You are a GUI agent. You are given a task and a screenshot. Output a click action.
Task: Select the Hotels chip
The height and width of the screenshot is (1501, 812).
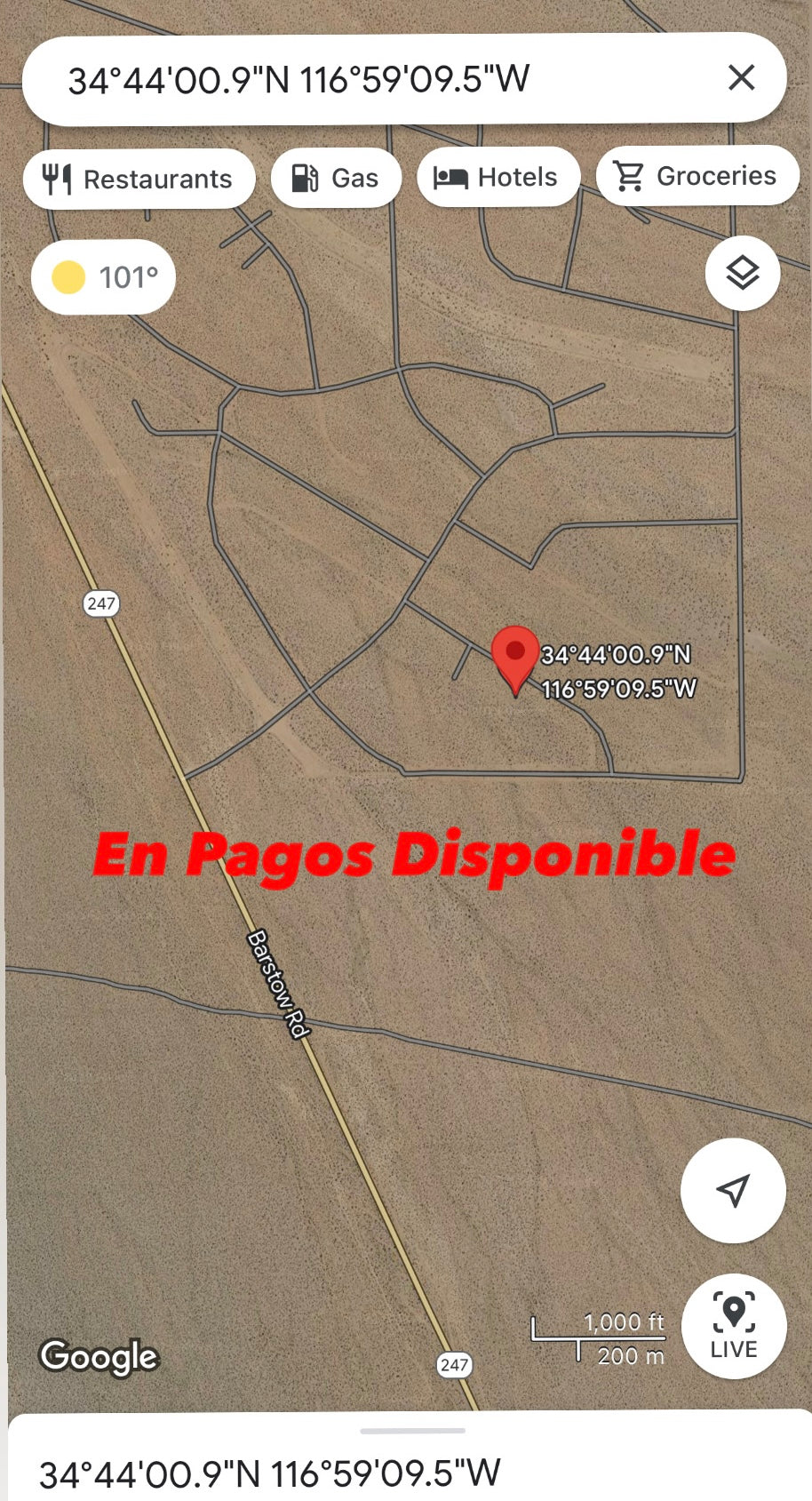click(x=498, y=177)
